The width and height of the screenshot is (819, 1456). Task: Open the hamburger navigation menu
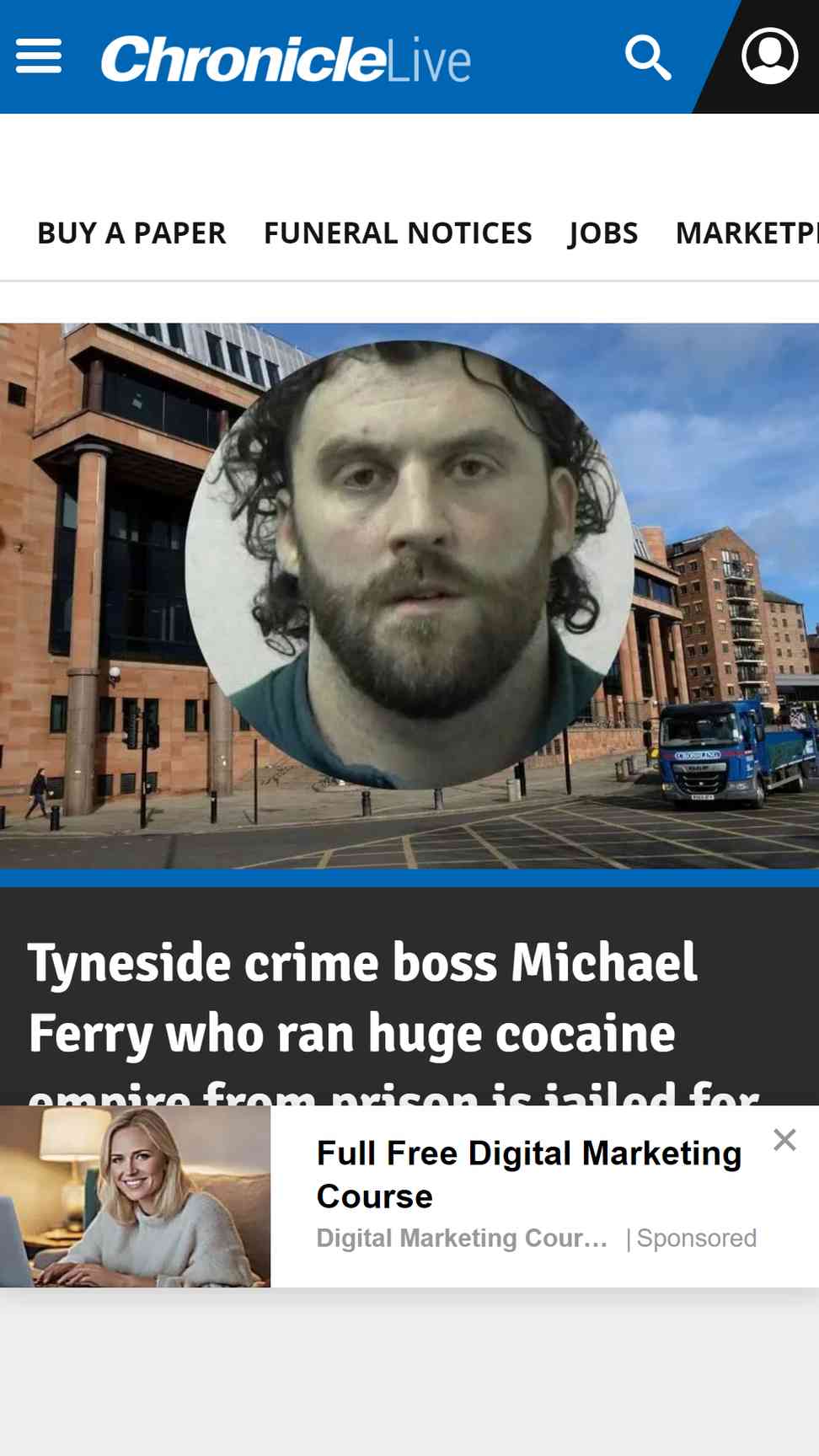click(39, 56)
